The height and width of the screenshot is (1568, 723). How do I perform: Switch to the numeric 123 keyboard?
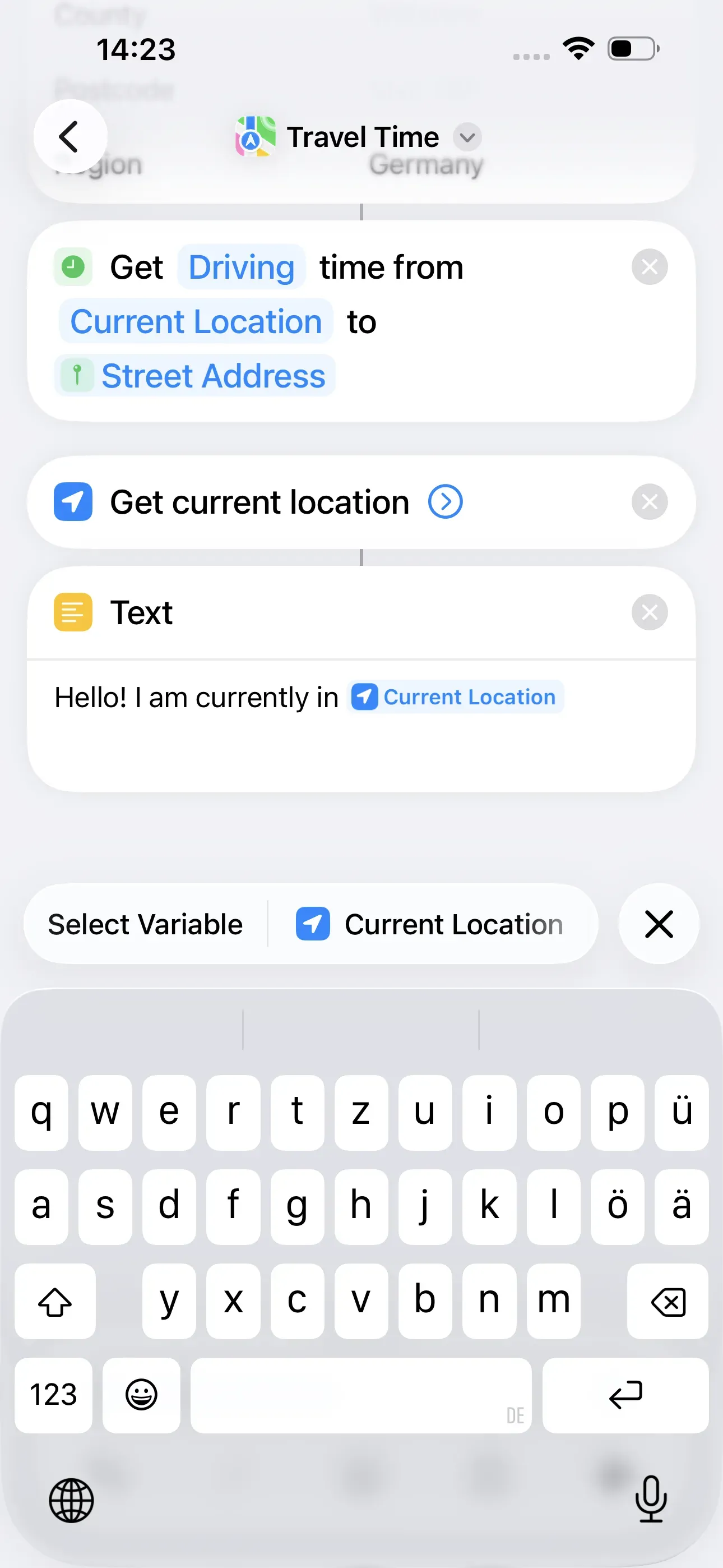point(54,1396)
